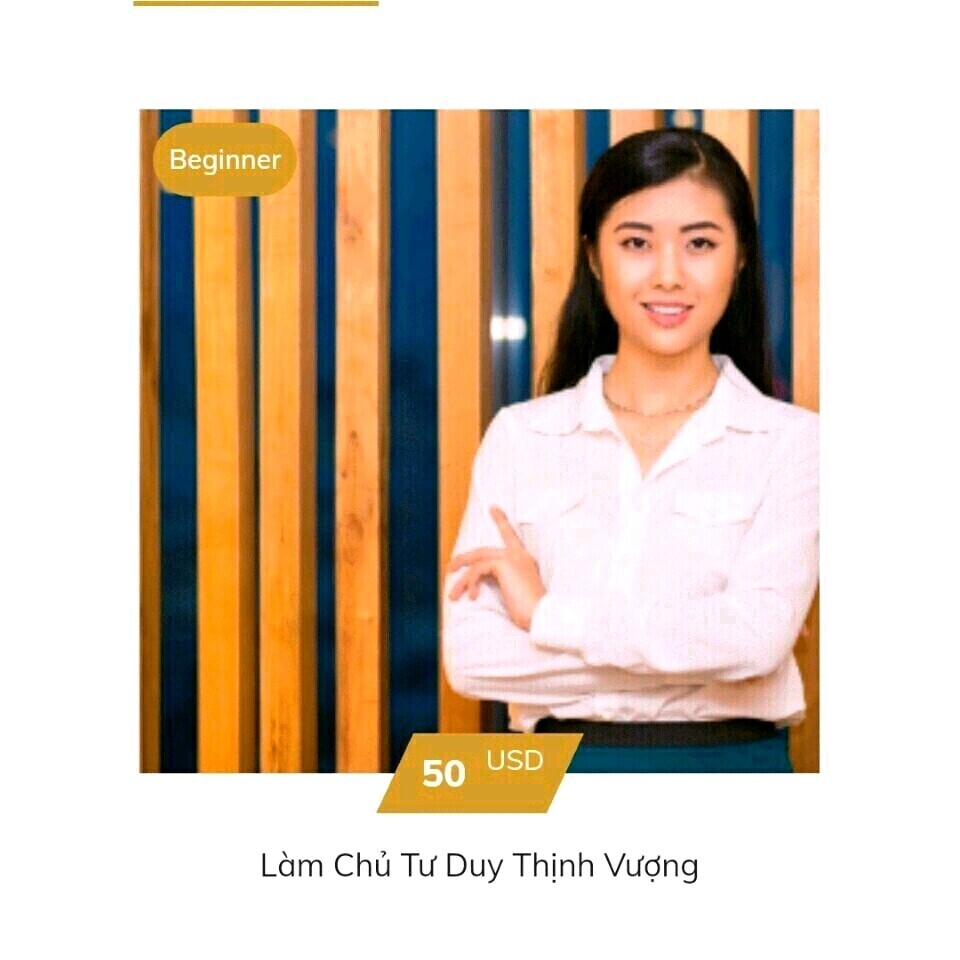The width and height of the screenshot is (960, 960).
Task: Open the Làm Chủ Tư Duy Thịnh Vượng course card
Action: 479,866
